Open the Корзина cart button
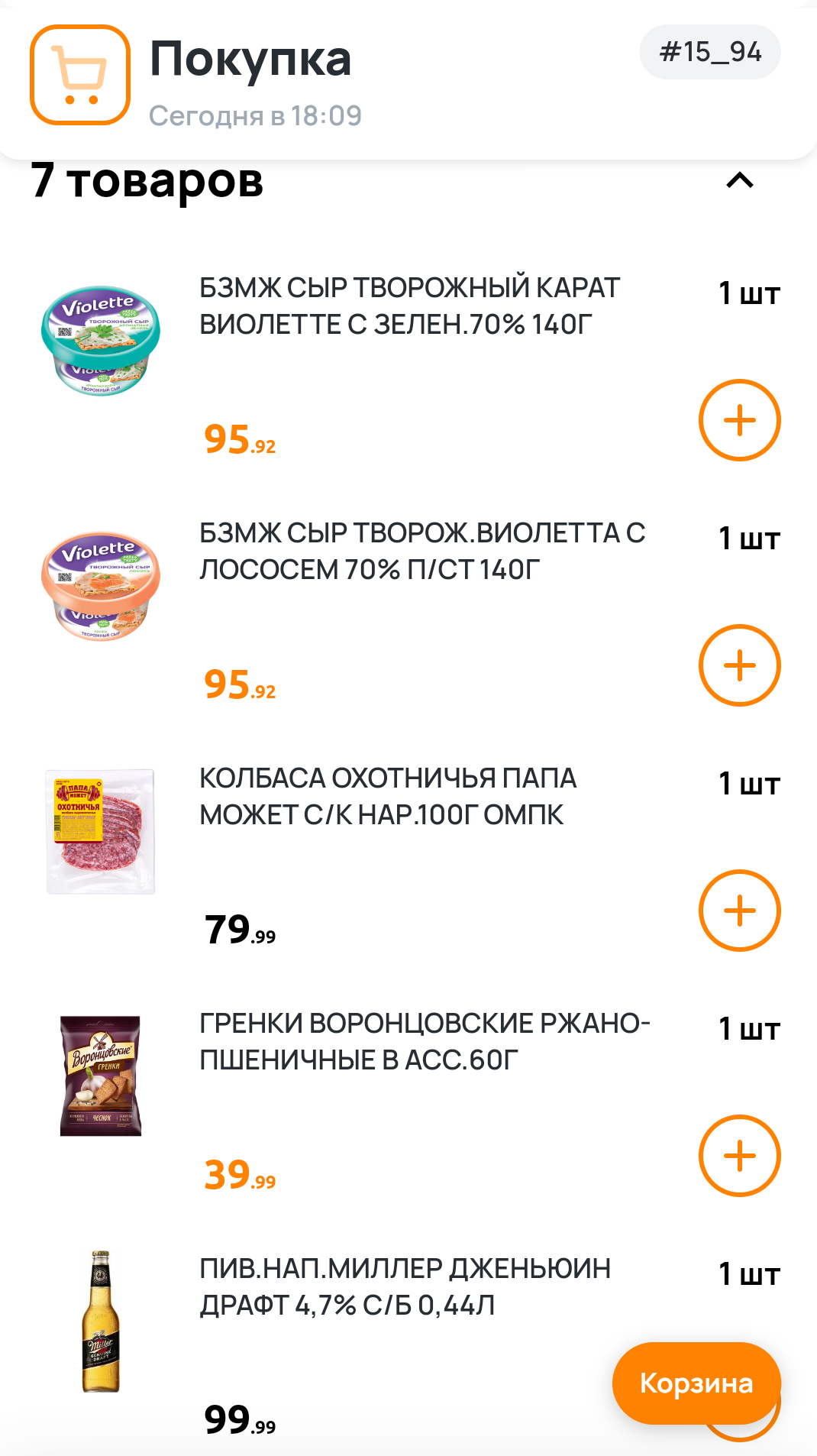This screenshot has height=1456, width=817. 696,1383
